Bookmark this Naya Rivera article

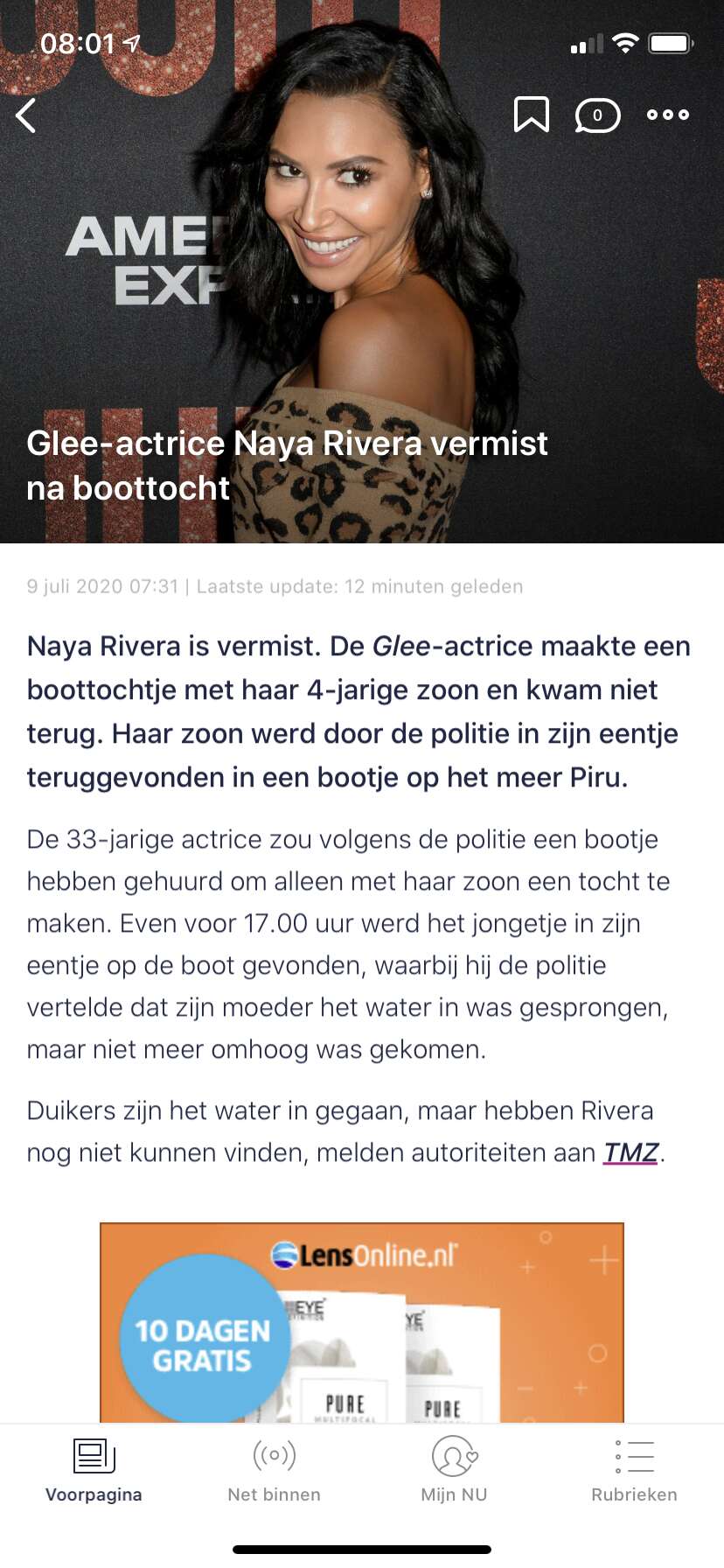(531, 115)
